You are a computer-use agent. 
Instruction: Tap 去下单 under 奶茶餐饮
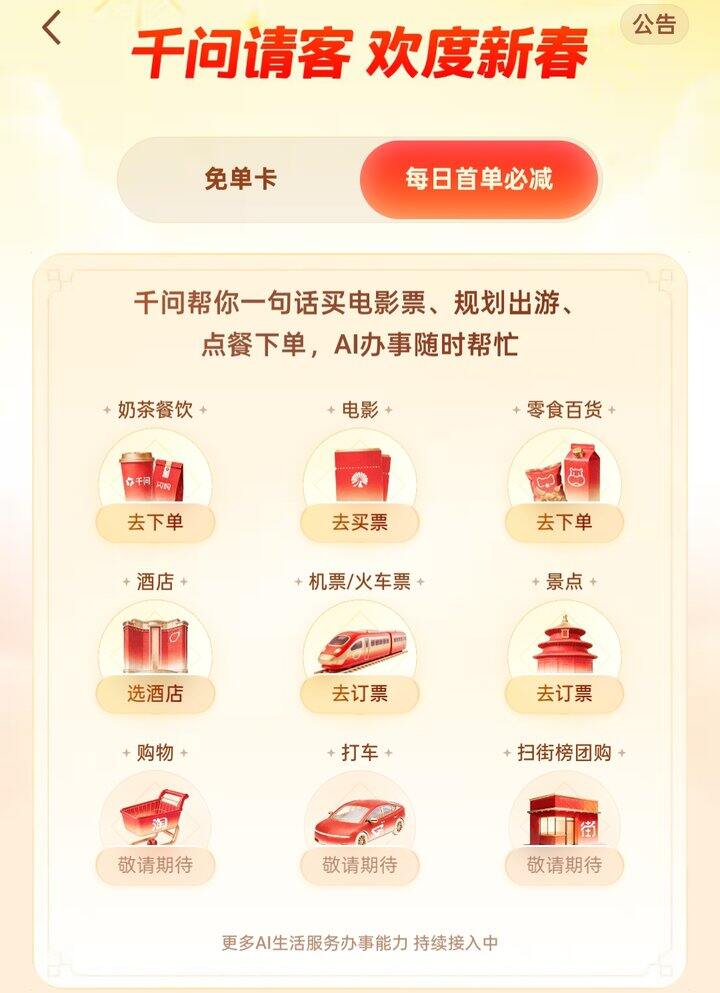(155, 522)
